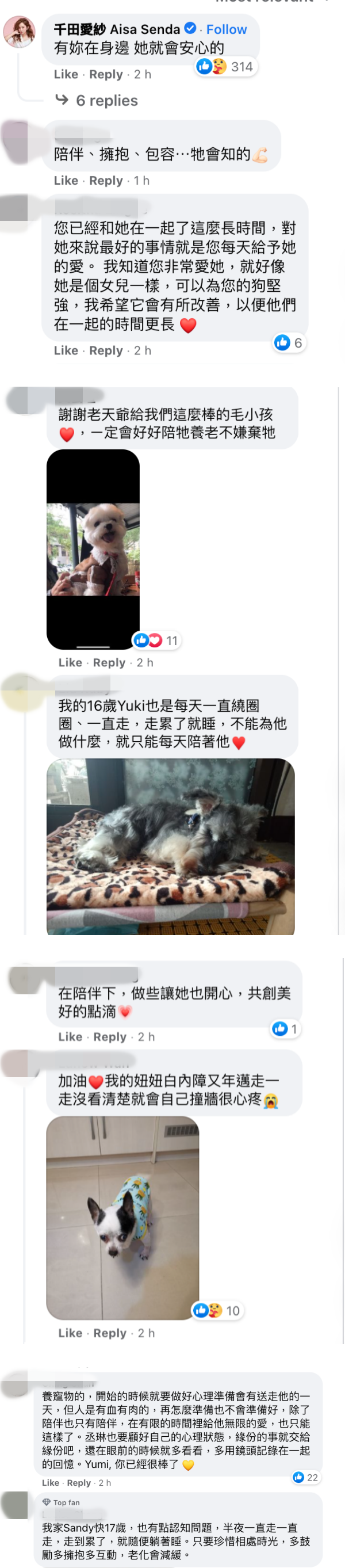Like the 加油 妞妞白內障 comment
The image size is (345, 1568).
point(70,1333)
